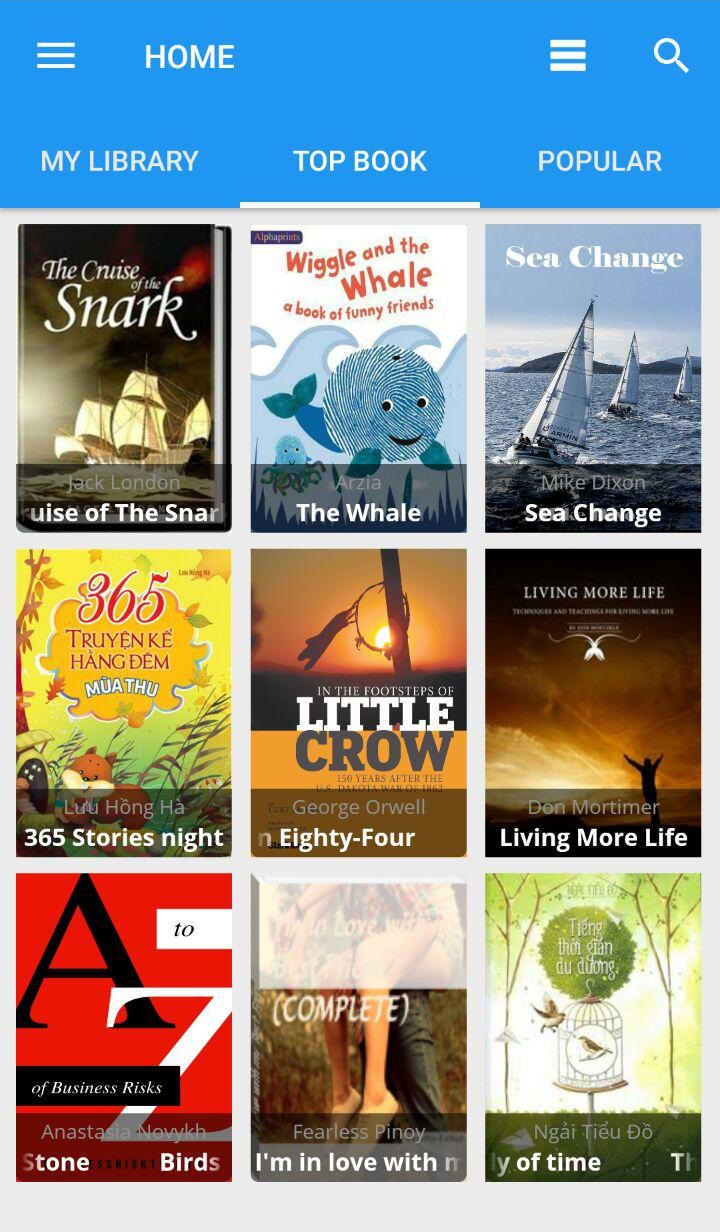720x1232 pixels.
Task: View the Sea Change book
Action: click(593, 378)
